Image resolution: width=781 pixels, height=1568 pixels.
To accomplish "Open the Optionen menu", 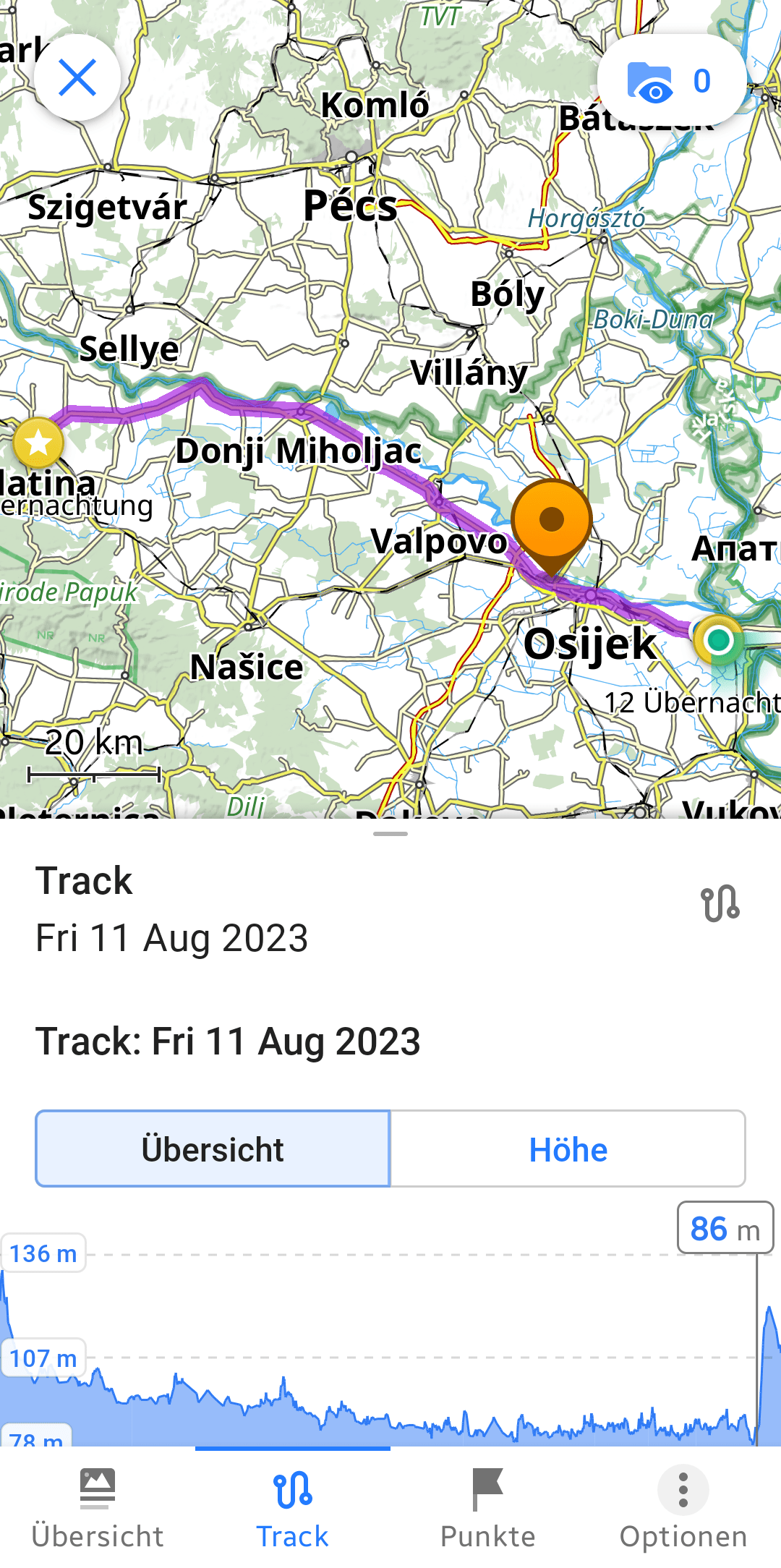I will (683, 1507).
